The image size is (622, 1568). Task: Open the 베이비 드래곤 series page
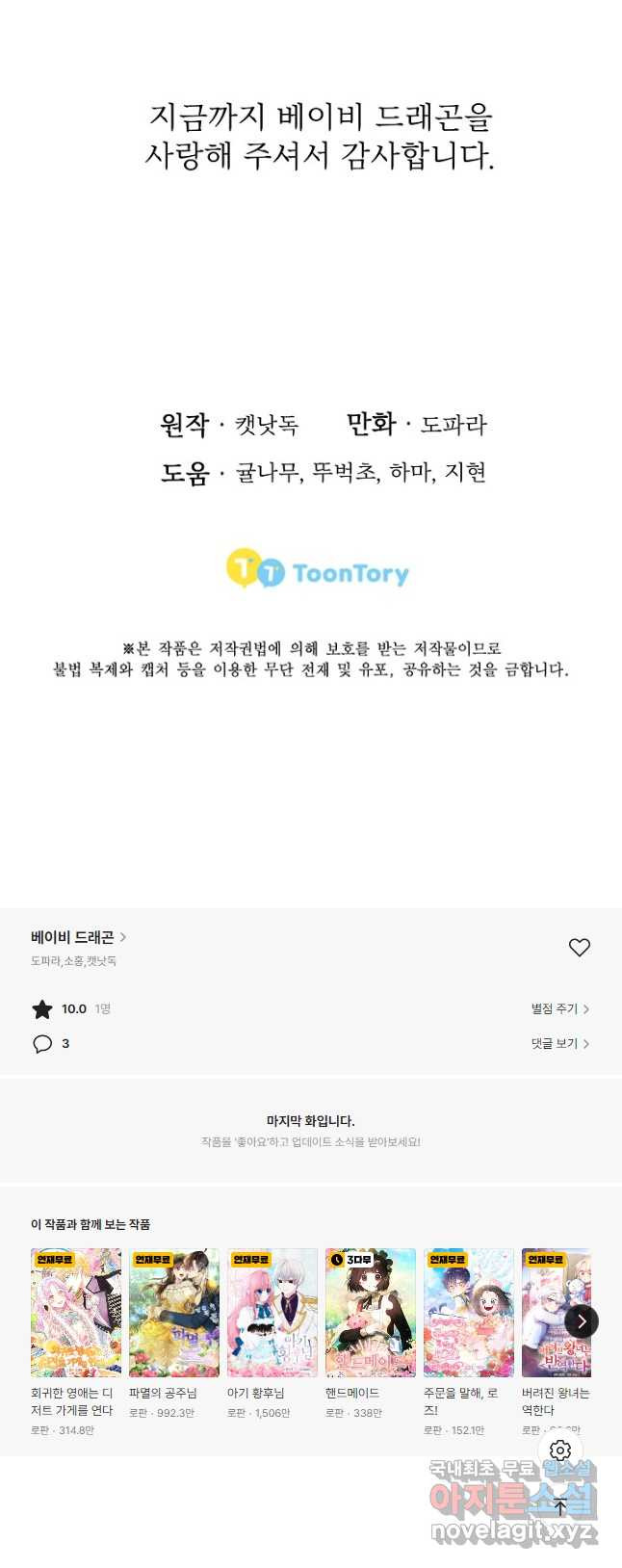click(78, 937)
